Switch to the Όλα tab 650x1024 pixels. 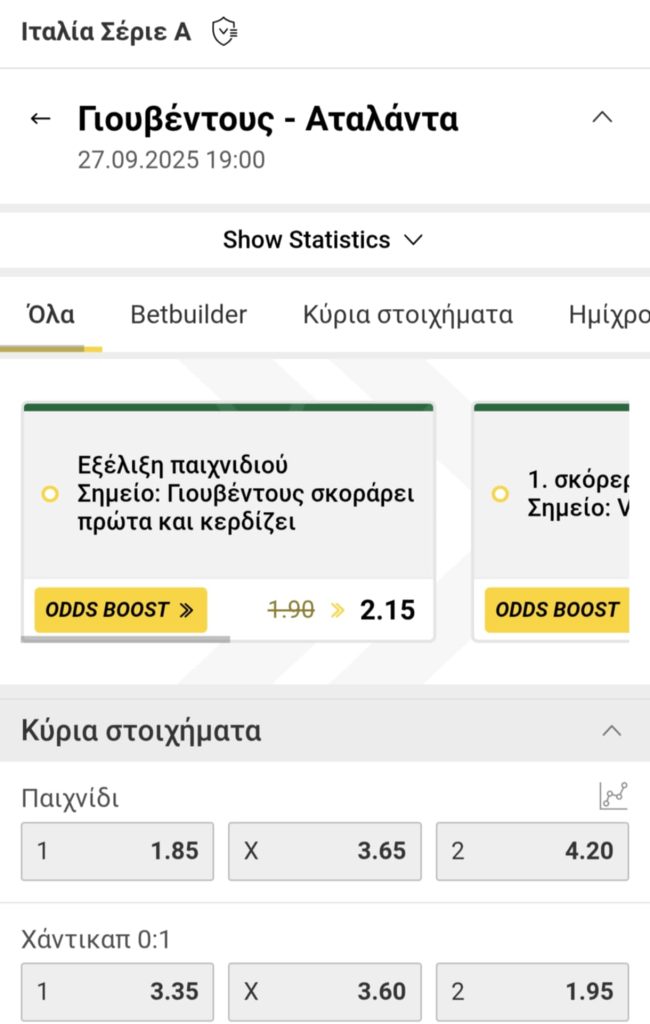[50, 315]
